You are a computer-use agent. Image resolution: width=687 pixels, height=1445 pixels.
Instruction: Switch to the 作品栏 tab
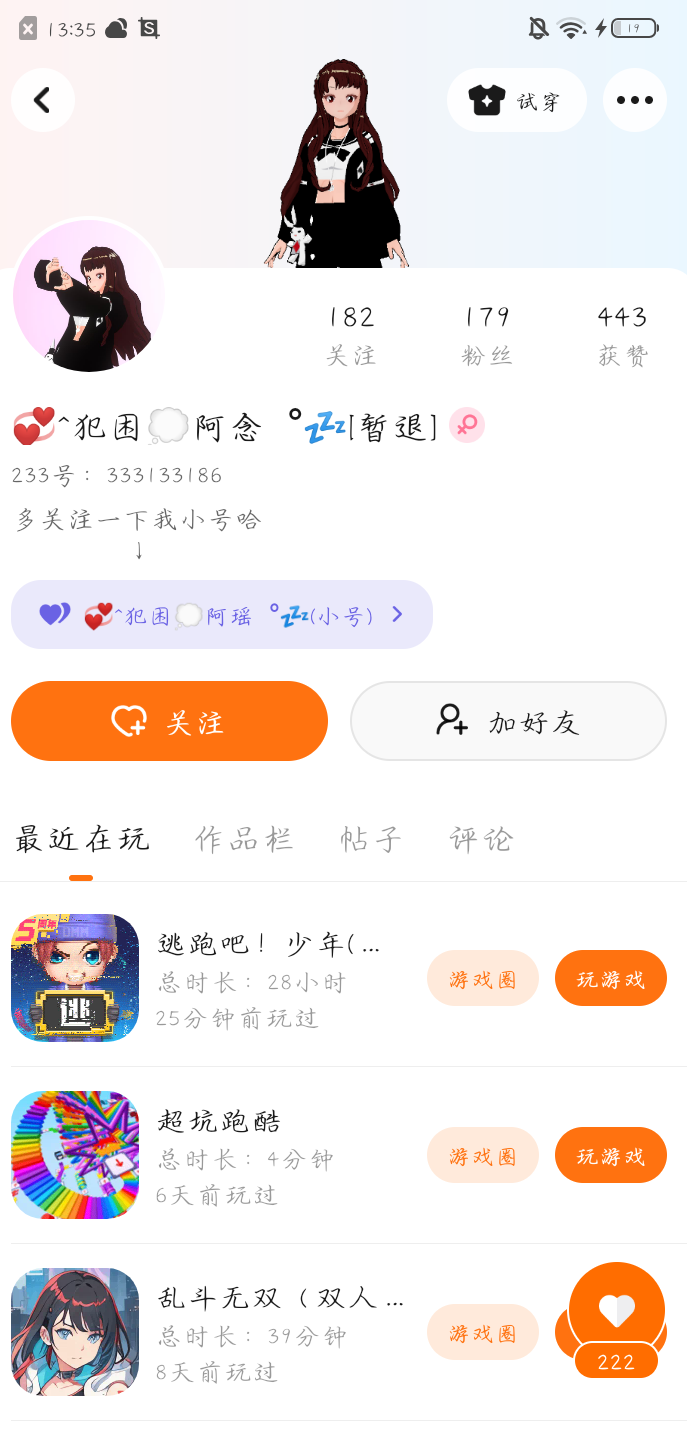click(x=244, y=839)
